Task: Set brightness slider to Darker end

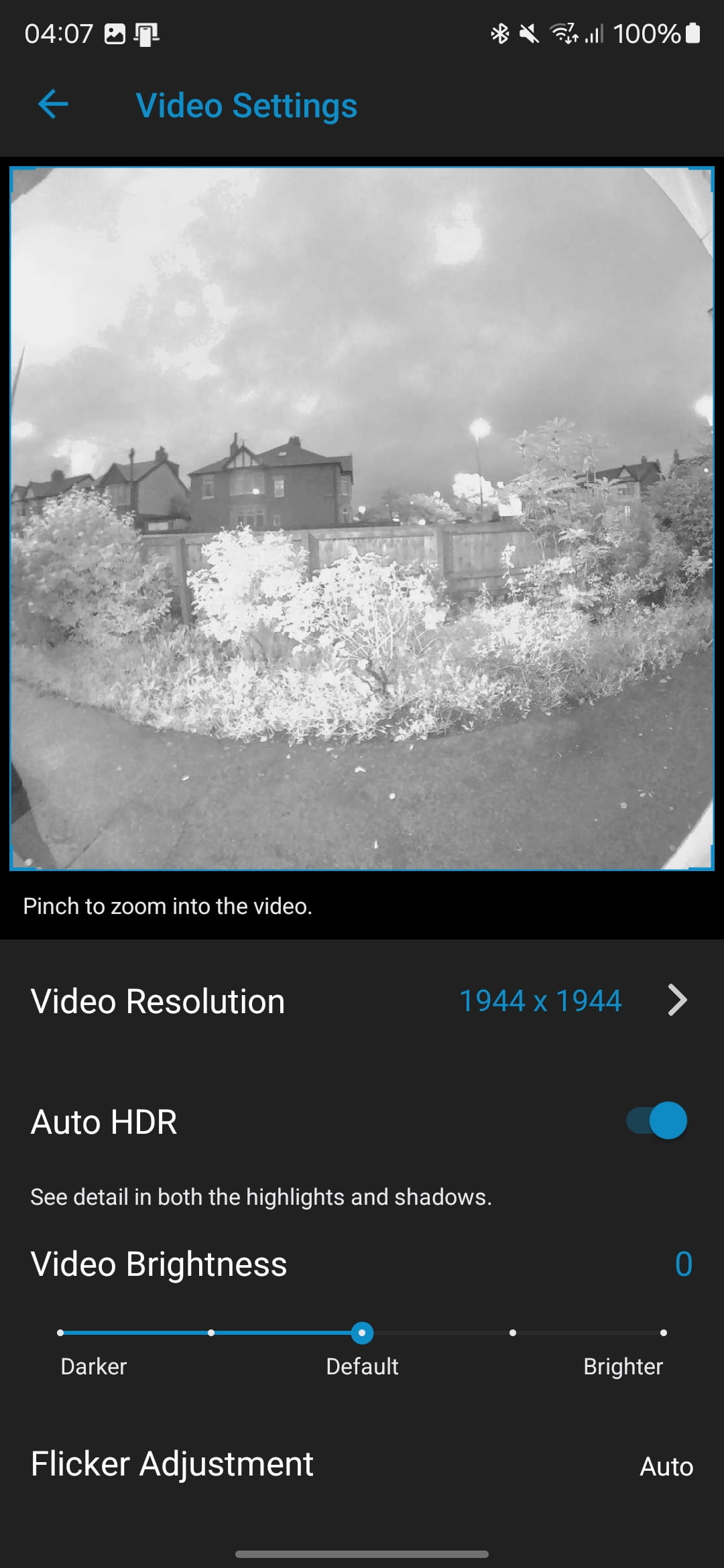Action: point(60,1333)
